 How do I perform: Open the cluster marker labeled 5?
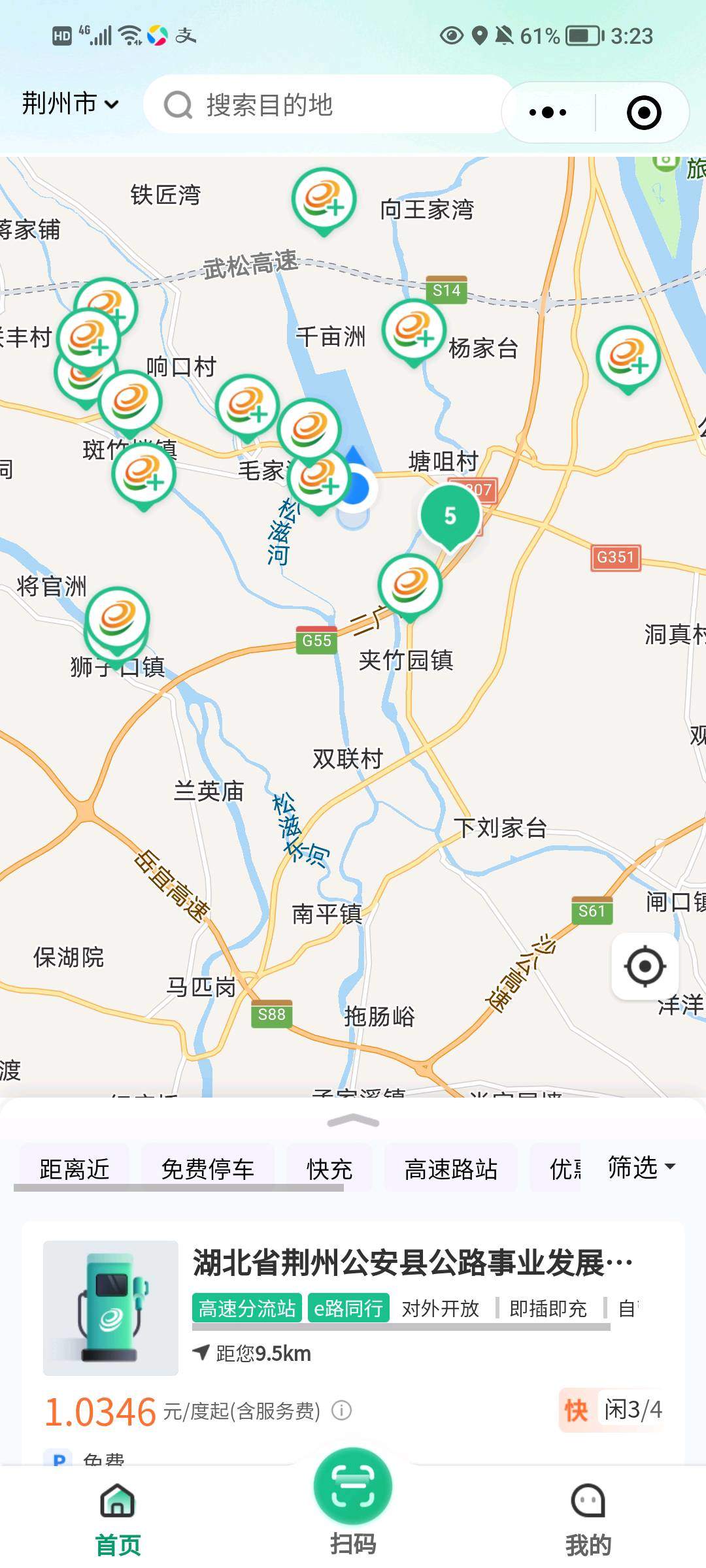[450, 515]
